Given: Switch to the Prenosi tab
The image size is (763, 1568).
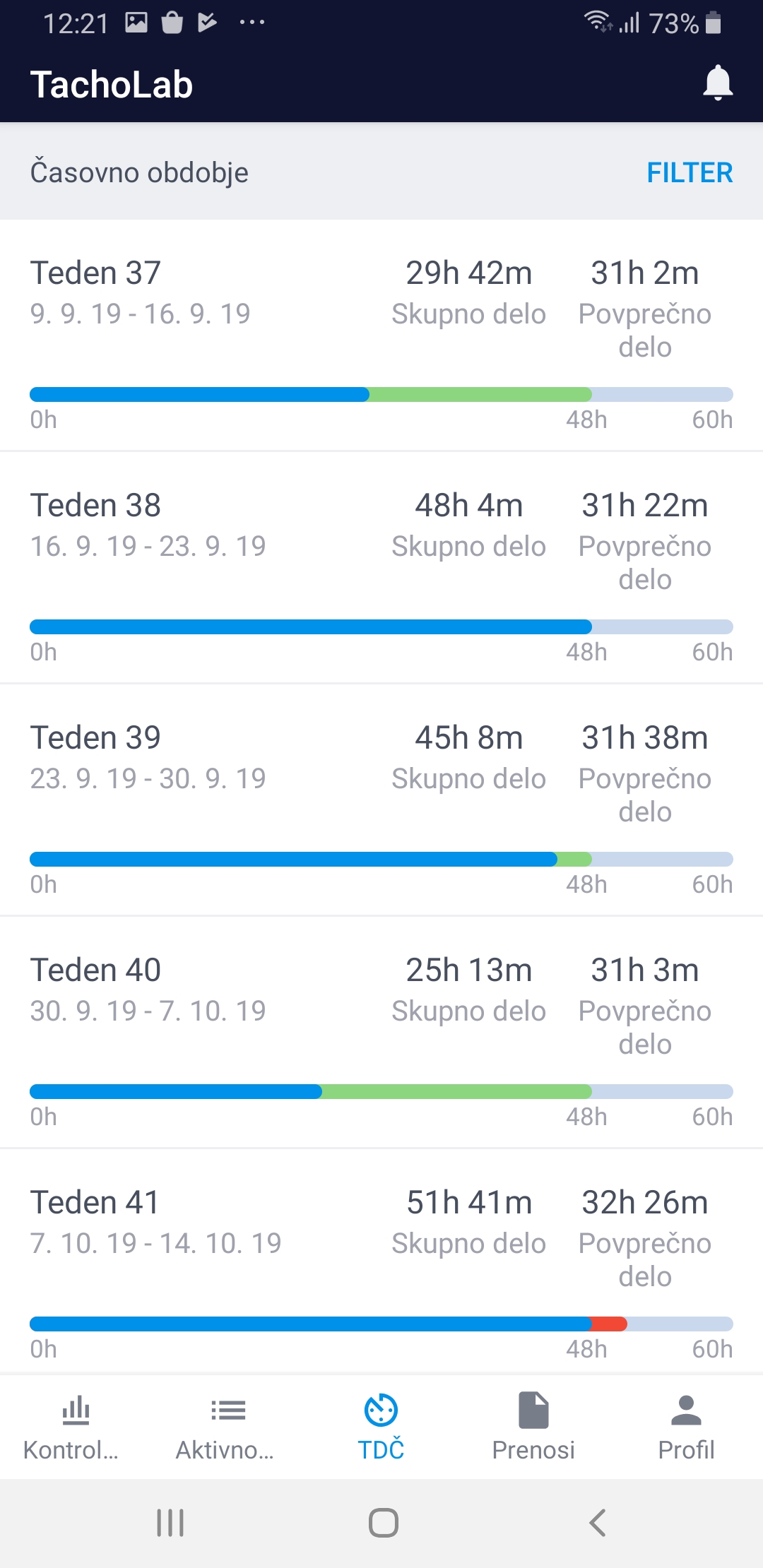Looking at the screenshot, I should coord(534,1427).
